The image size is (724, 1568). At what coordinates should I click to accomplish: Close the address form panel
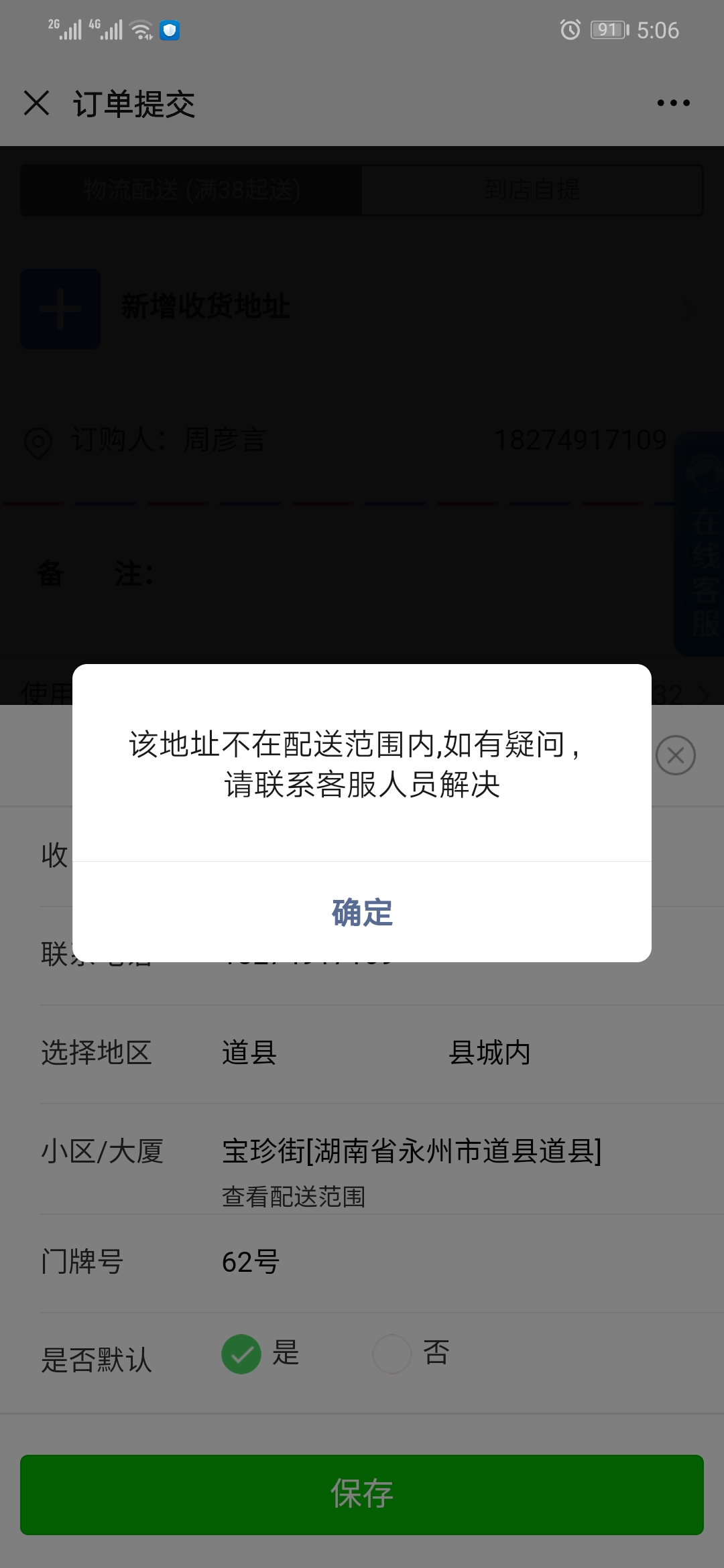[x=675, y=755]
